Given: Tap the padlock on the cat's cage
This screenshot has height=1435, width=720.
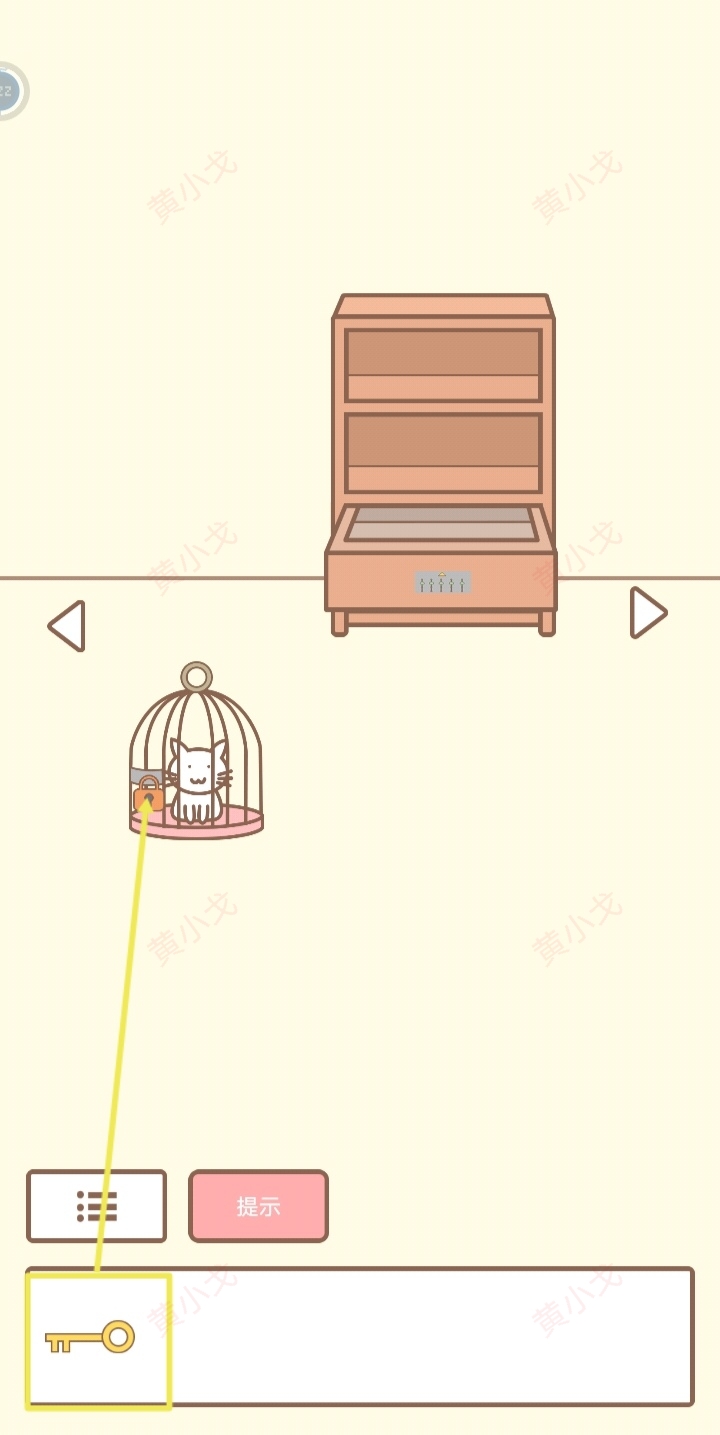Looking at the screenshot, I should (148, 796).
